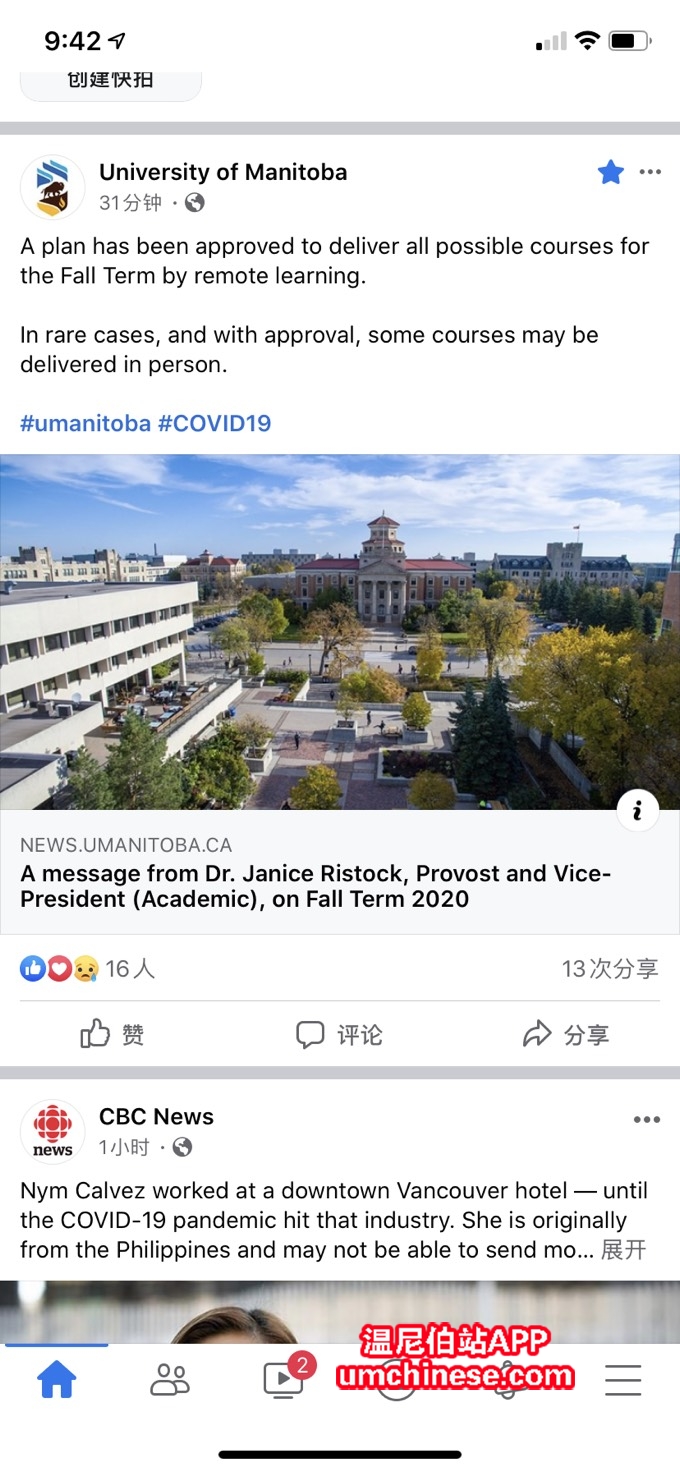Open overflow menu on CBC News post
The width and height of the screenshot is (680, 1472).
(x=647, y=1119)
